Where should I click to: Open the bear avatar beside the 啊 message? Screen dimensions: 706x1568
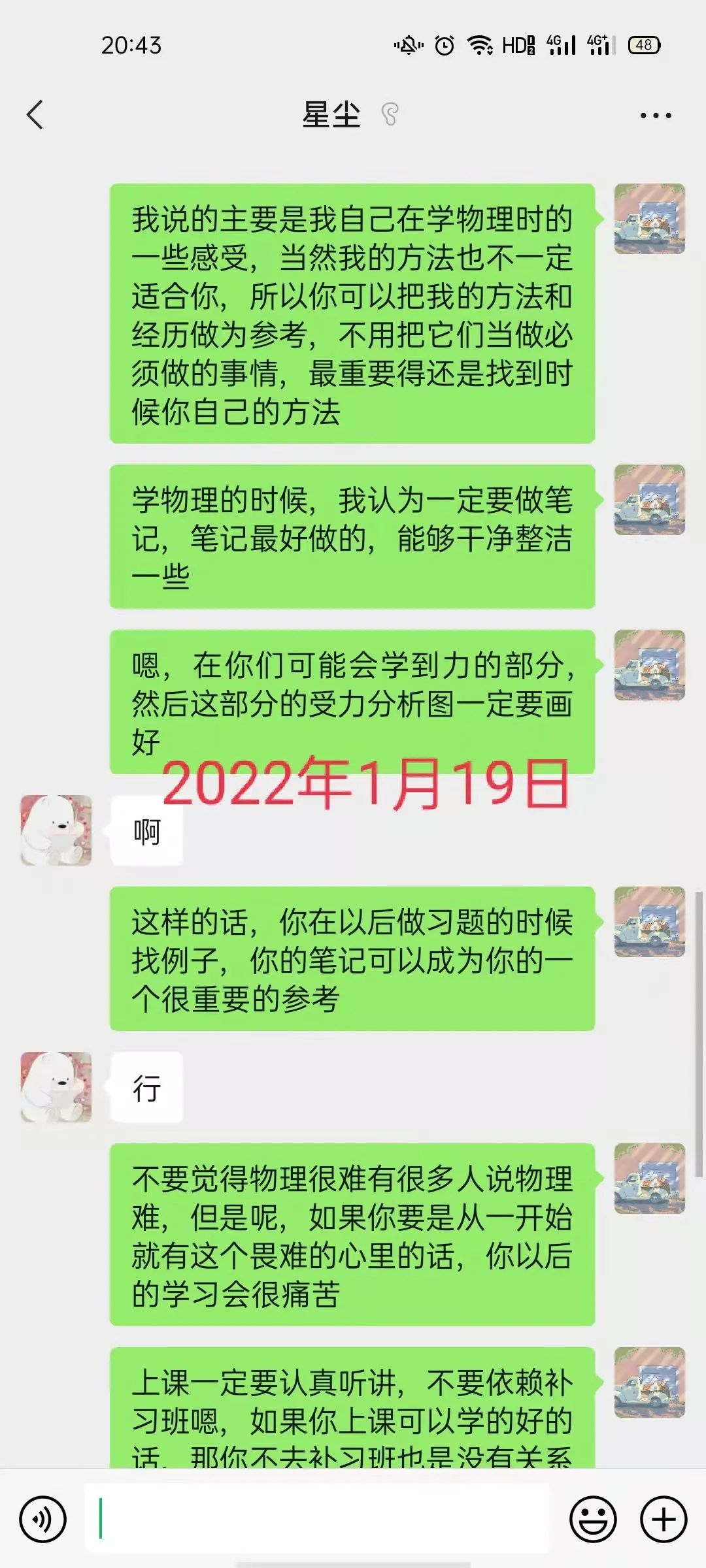coord(56,830)
